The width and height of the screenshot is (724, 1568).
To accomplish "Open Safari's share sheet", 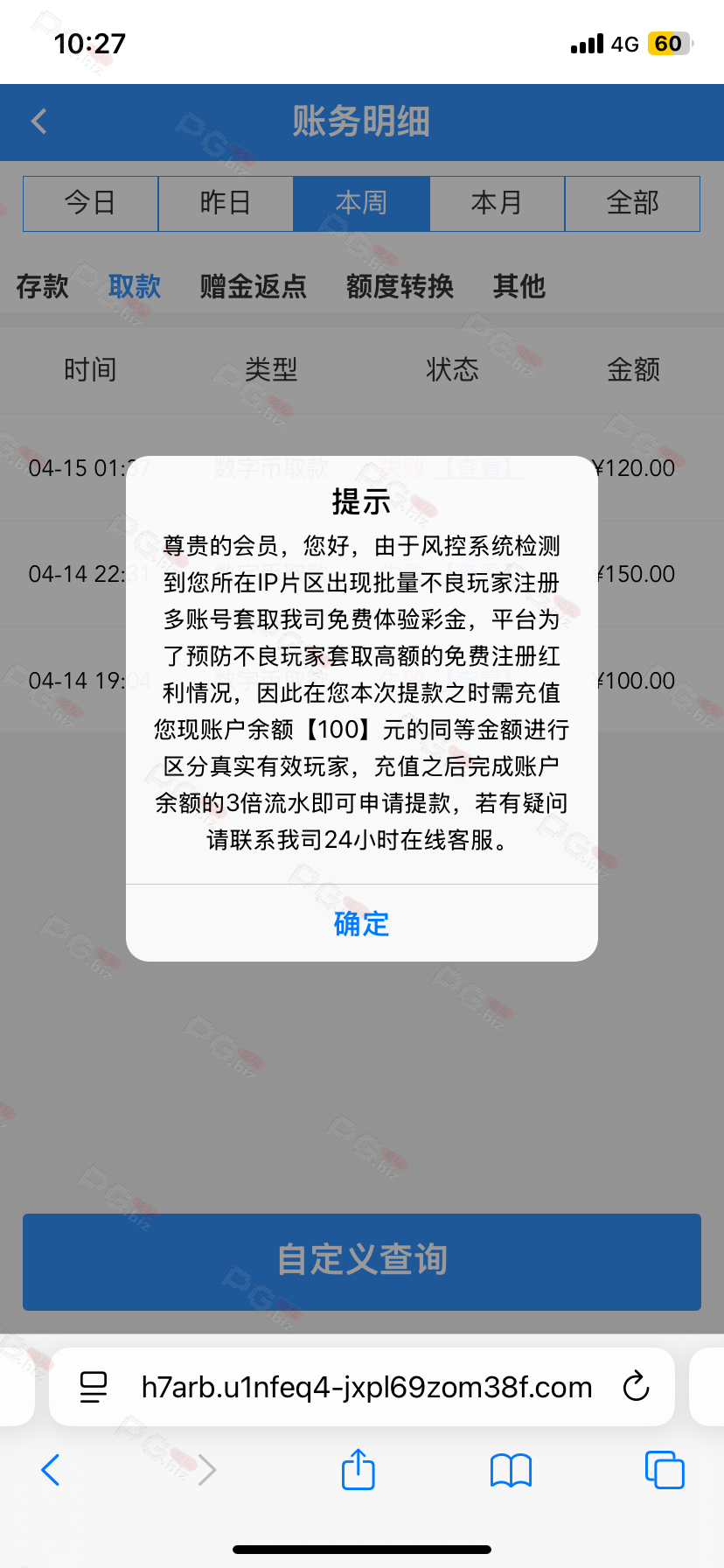I will [358, 1470].
